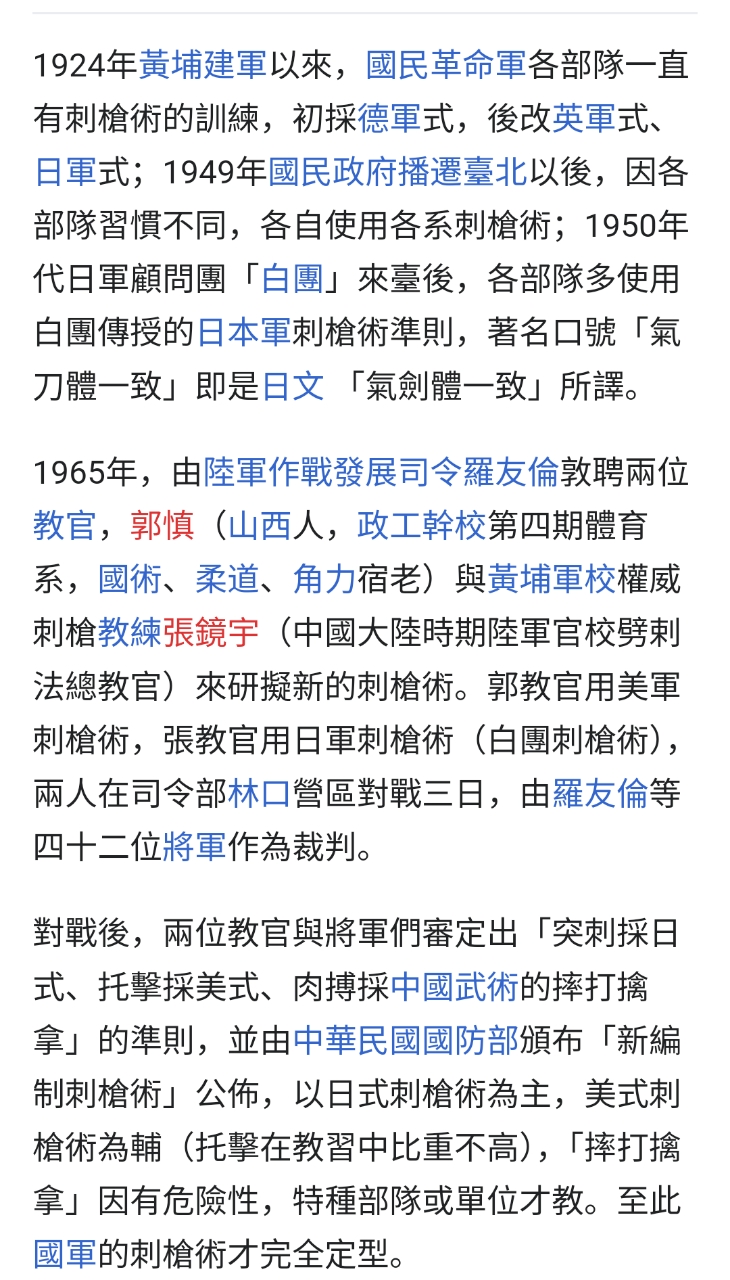Tap the 柔道 link
730x1280 pixels.
[x=227, y=578]
